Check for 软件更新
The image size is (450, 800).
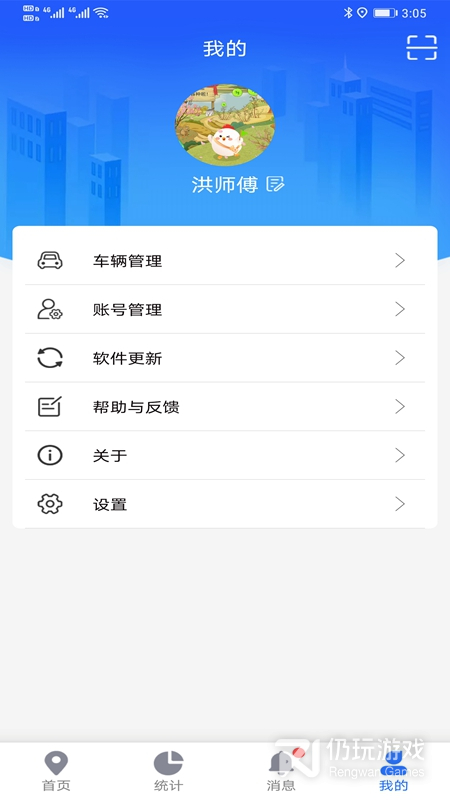point(225,358)
